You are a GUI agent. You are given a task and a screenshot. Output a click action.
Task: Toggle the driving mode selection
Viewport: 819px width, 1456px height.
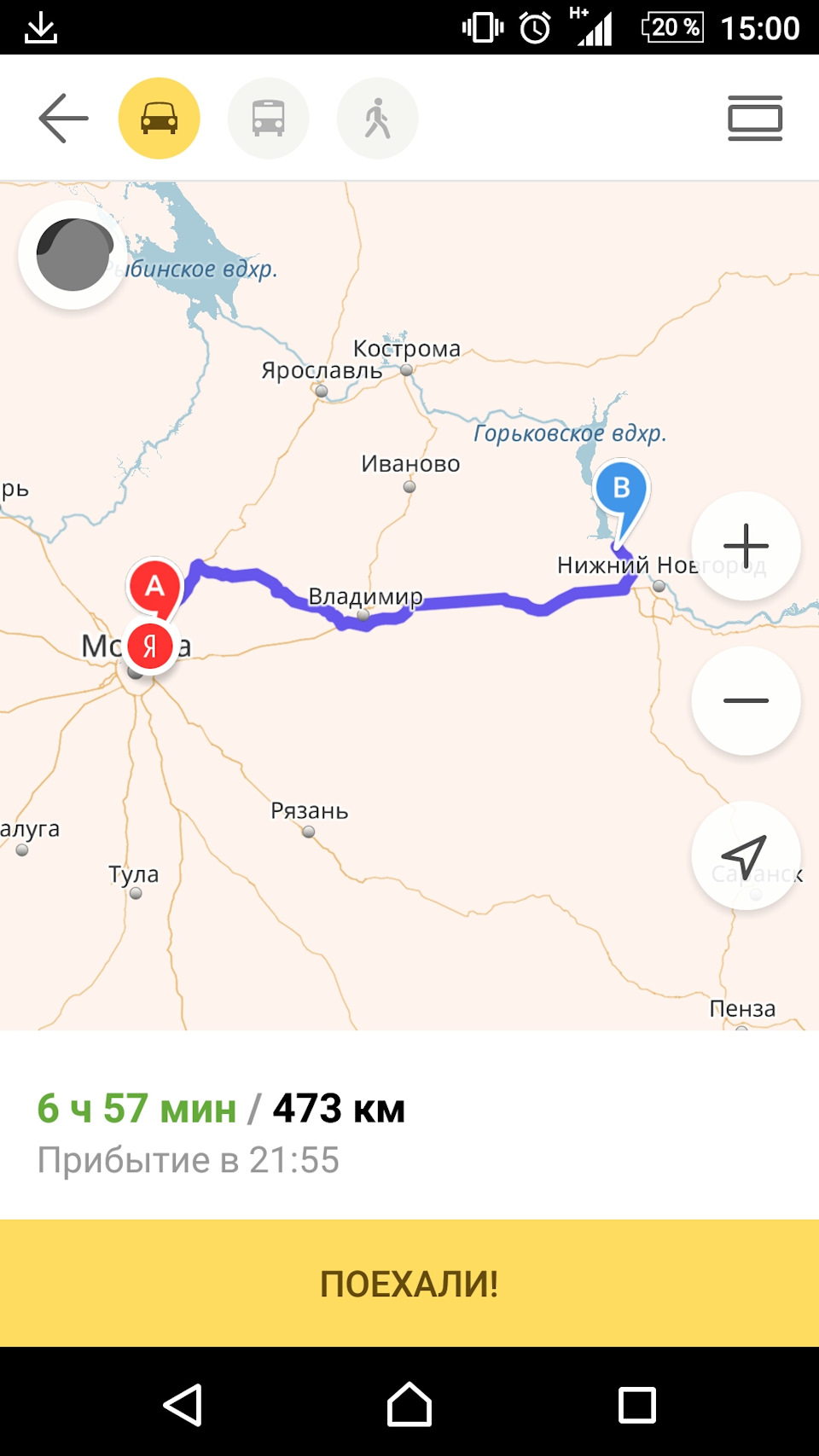point(159,118)
